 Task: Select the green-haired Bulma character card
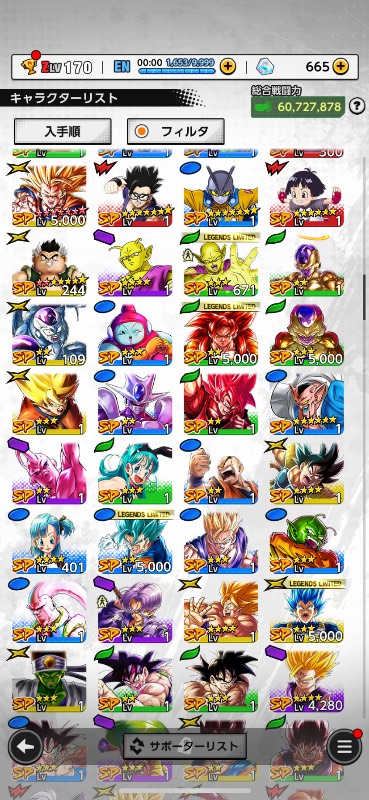135,472
